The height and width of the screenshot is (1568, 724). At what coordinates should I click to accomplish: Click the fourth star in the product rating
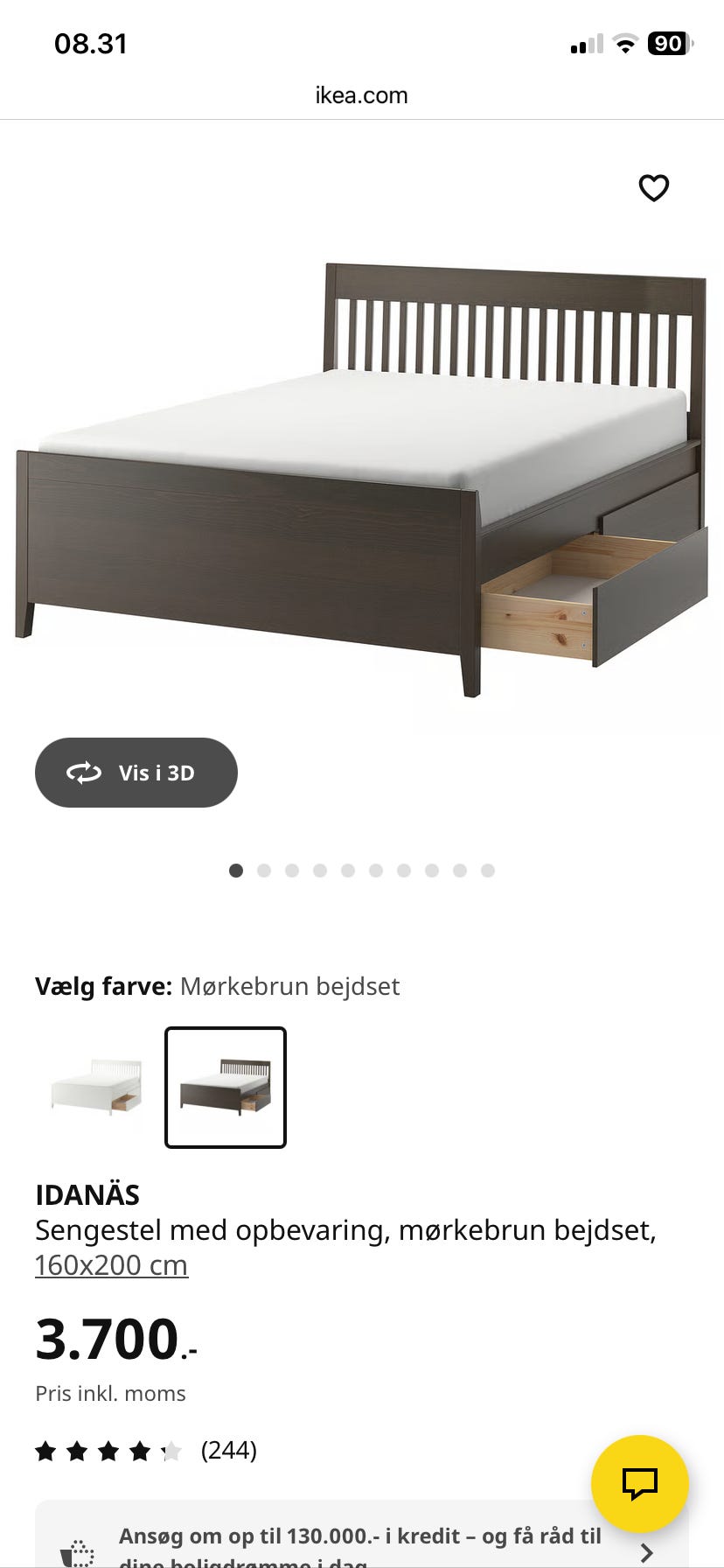click(x=141, y=1451)
